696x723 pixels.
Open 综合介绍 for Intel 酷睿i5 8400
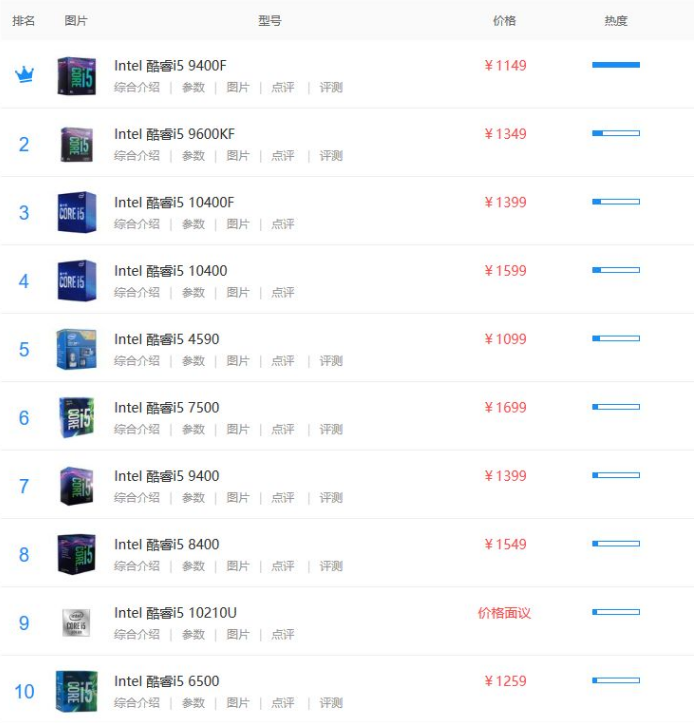pos(137,566)
